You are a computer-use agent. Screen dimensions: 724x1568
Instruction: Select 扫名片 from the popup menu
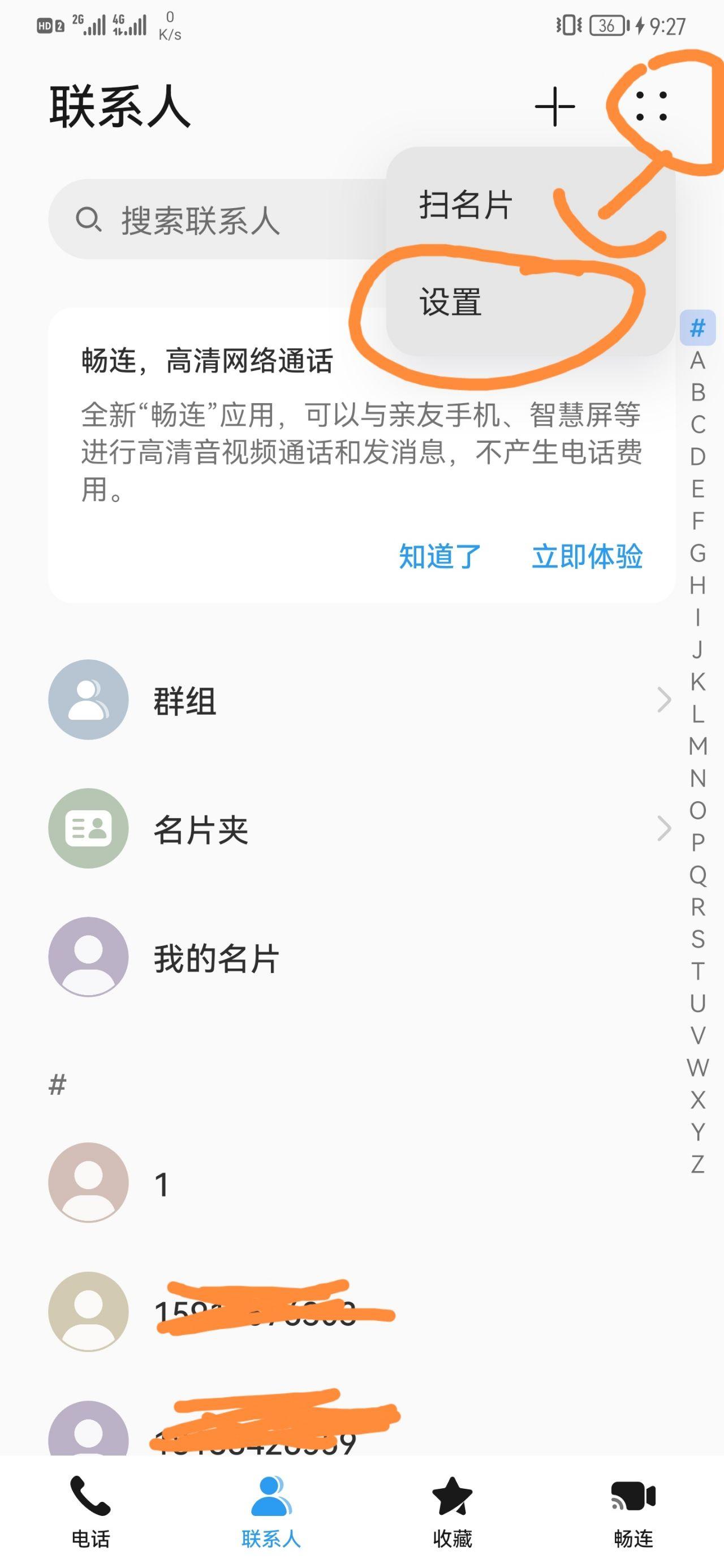465,205
